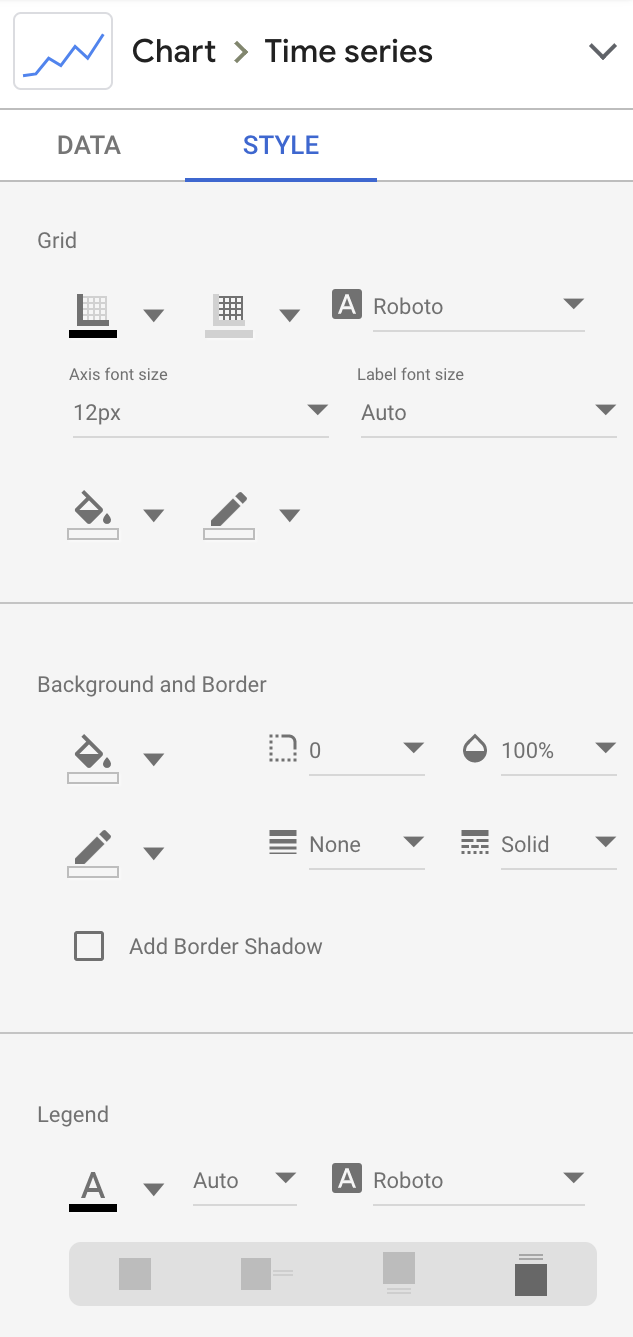Viewport: 633px width, 1337px height.
Task: Open the Legend font family dropdown showing Roboto
Action: 478,1181
